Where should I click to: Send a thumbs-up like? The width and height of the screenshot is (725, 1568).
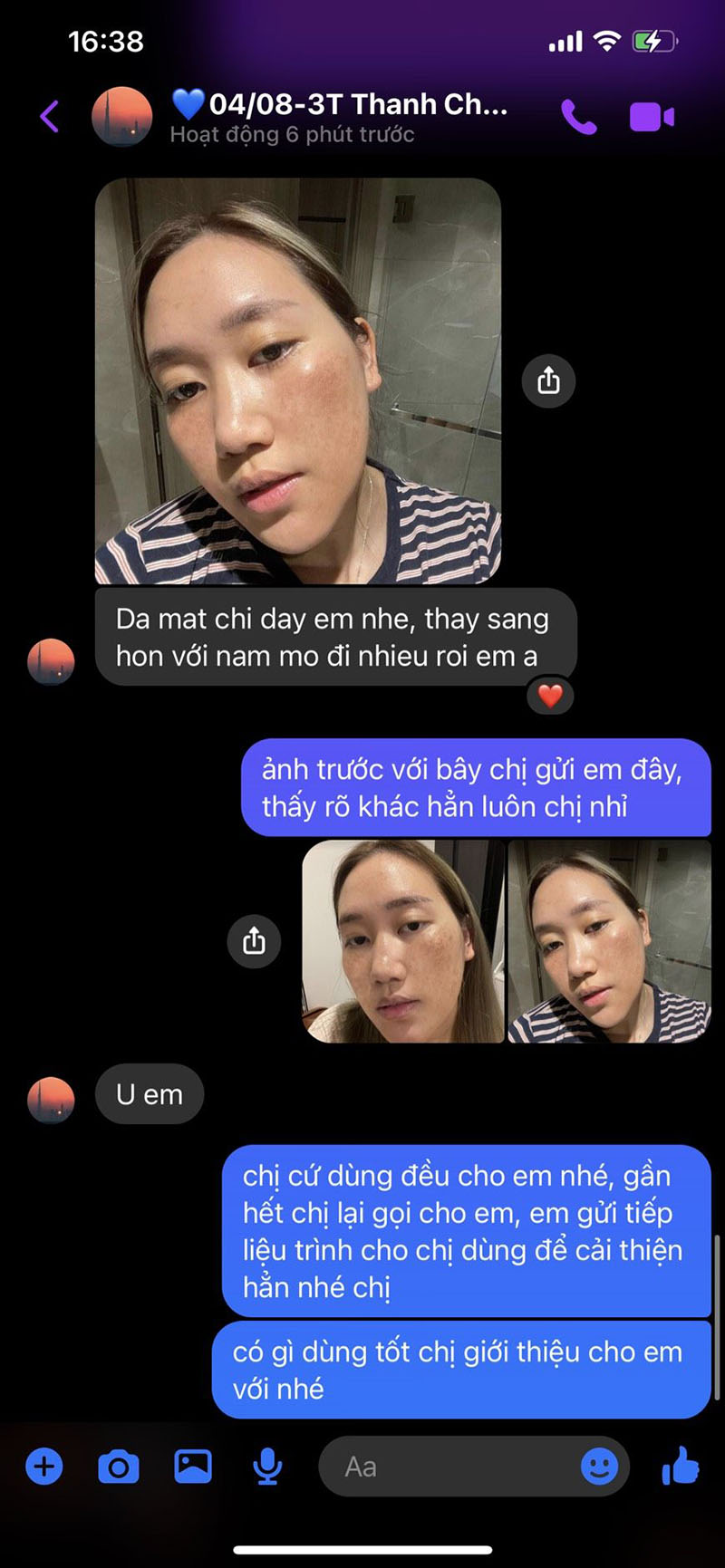(x=680, y=1466)
